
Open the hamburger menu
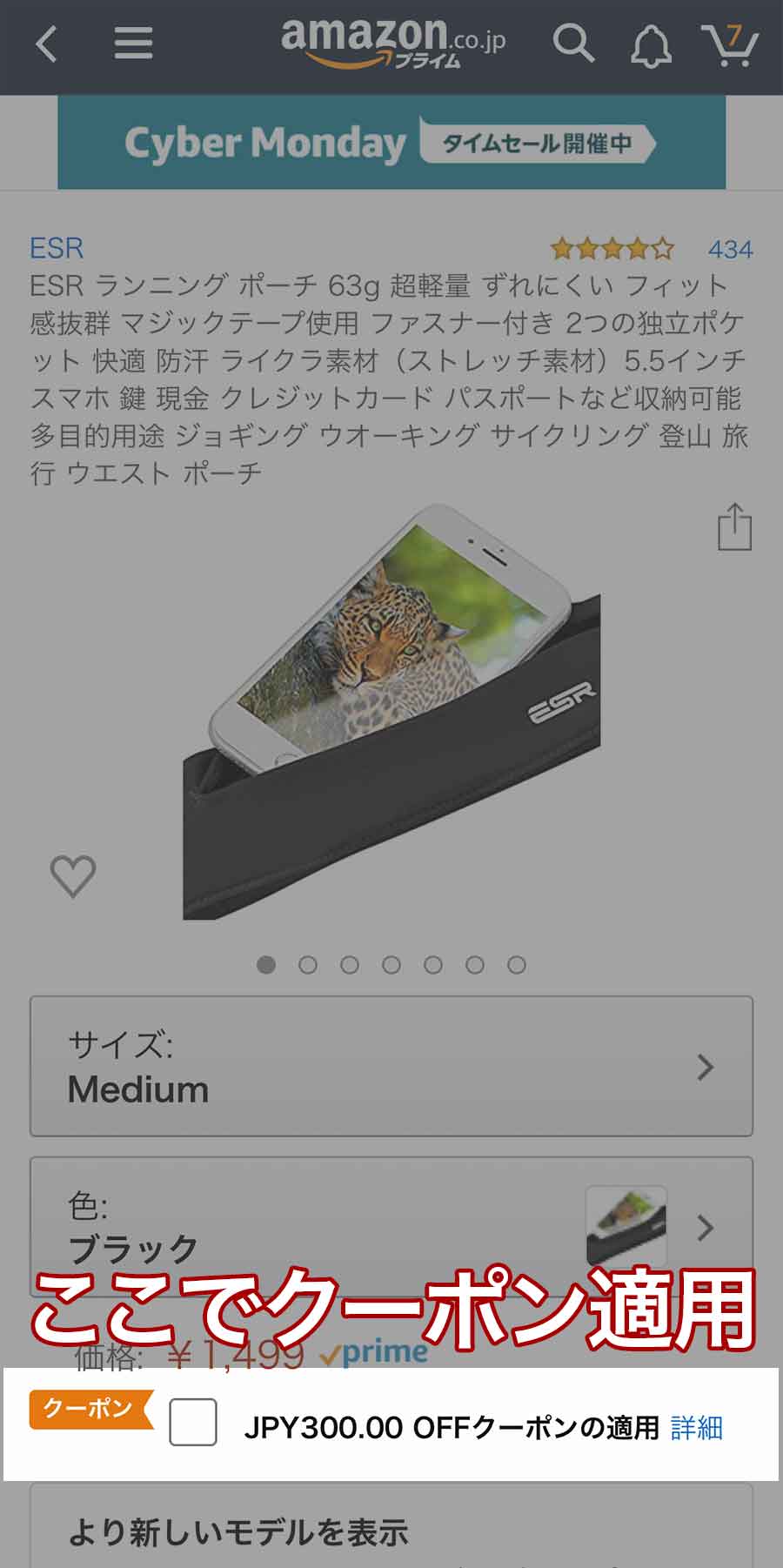coord(133,43)
